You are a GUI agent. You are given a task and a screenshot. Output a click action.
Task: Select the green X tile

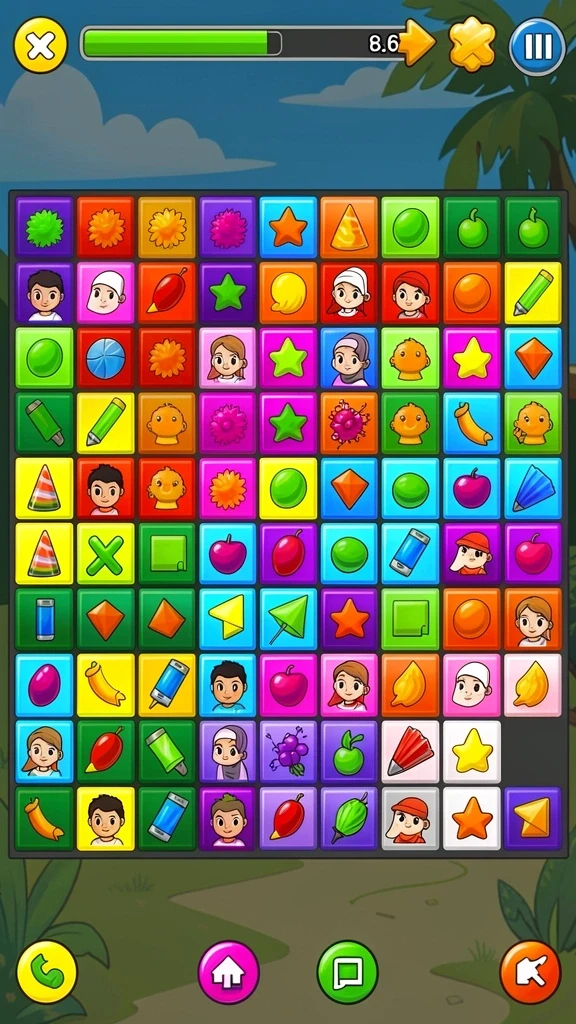pos(105,554)
